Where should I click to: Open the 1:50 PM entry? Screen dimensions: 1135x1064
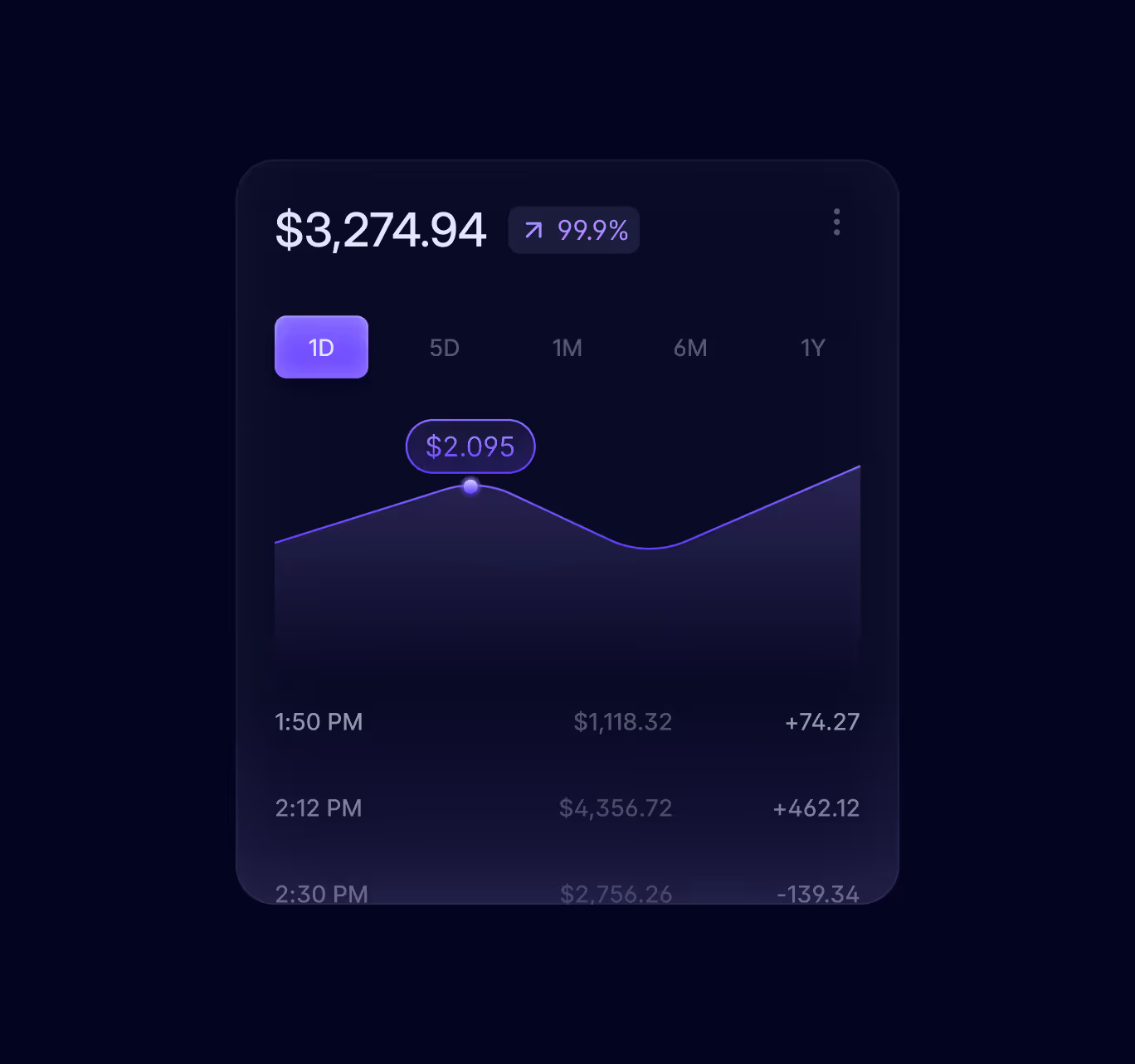[x=567, y=722]
